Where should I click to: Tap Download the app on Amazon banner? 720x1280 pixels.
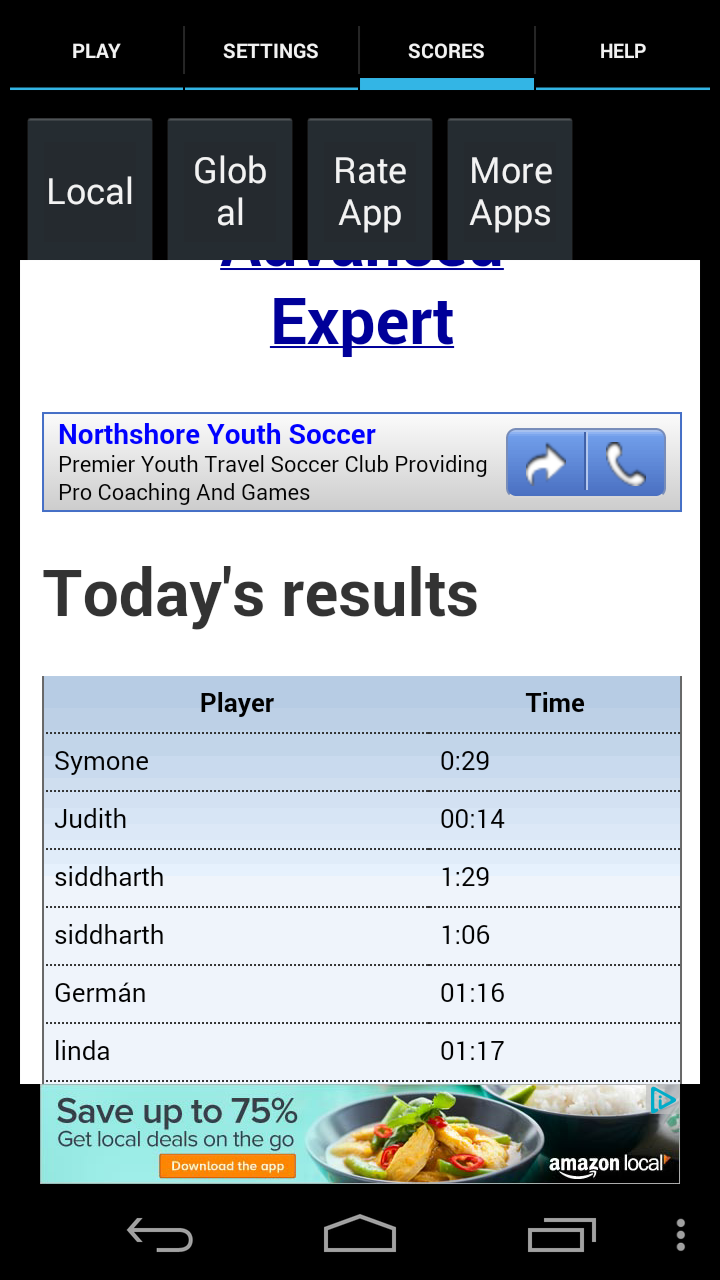227,1166
